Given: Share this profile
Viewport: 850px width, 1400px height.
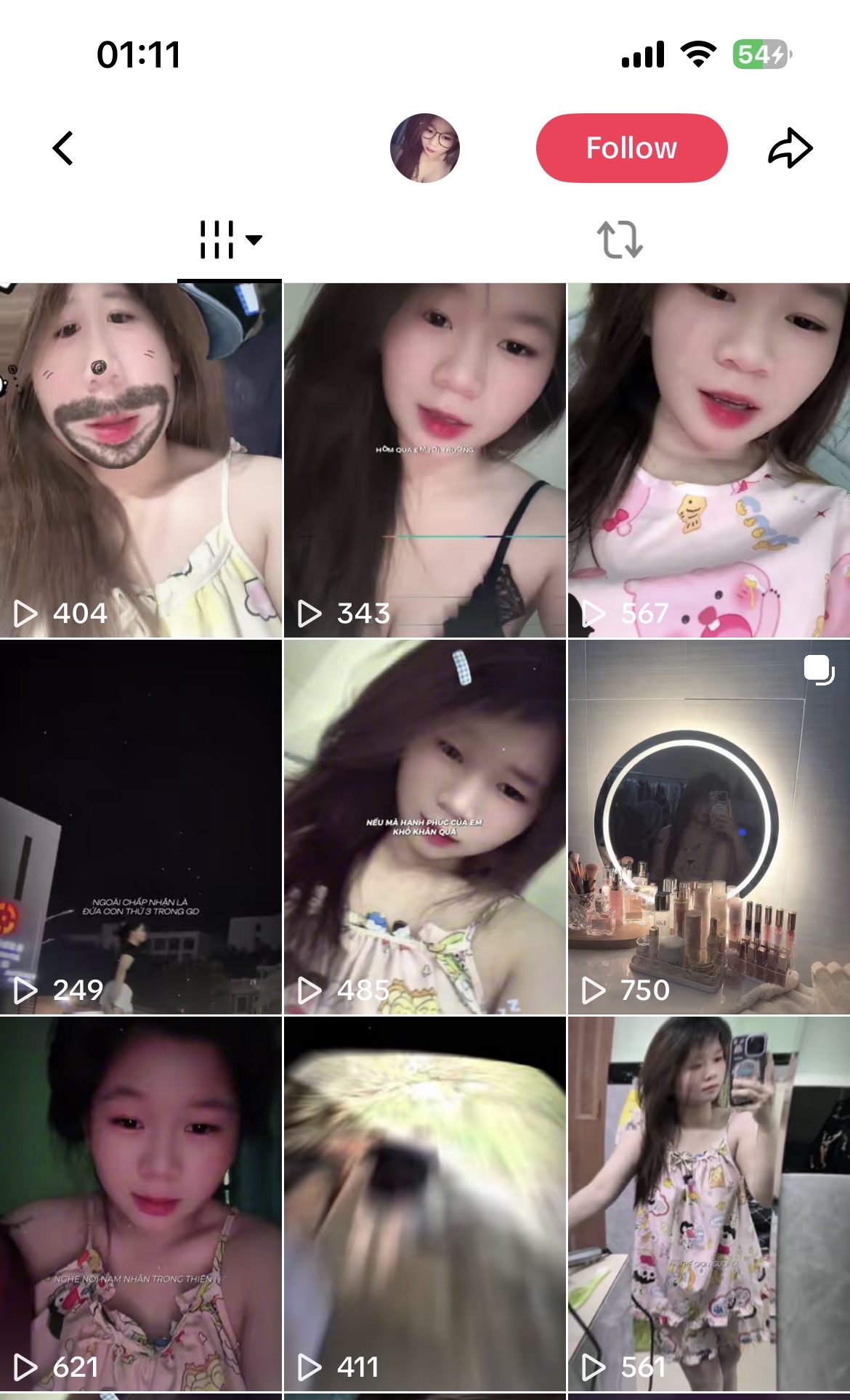Looking at the screenshot, I should (790, 148).
